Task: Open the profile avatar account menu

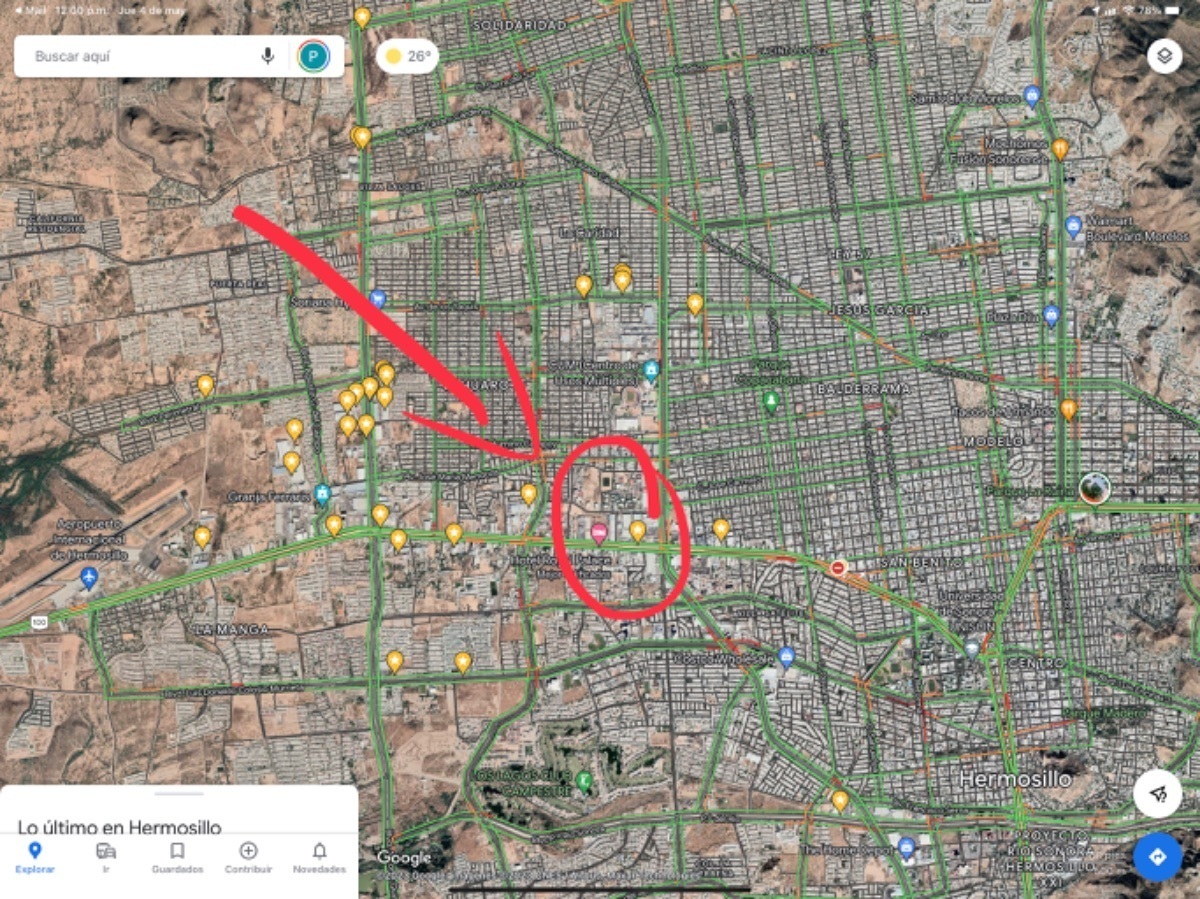Action: tap(313, 56)
